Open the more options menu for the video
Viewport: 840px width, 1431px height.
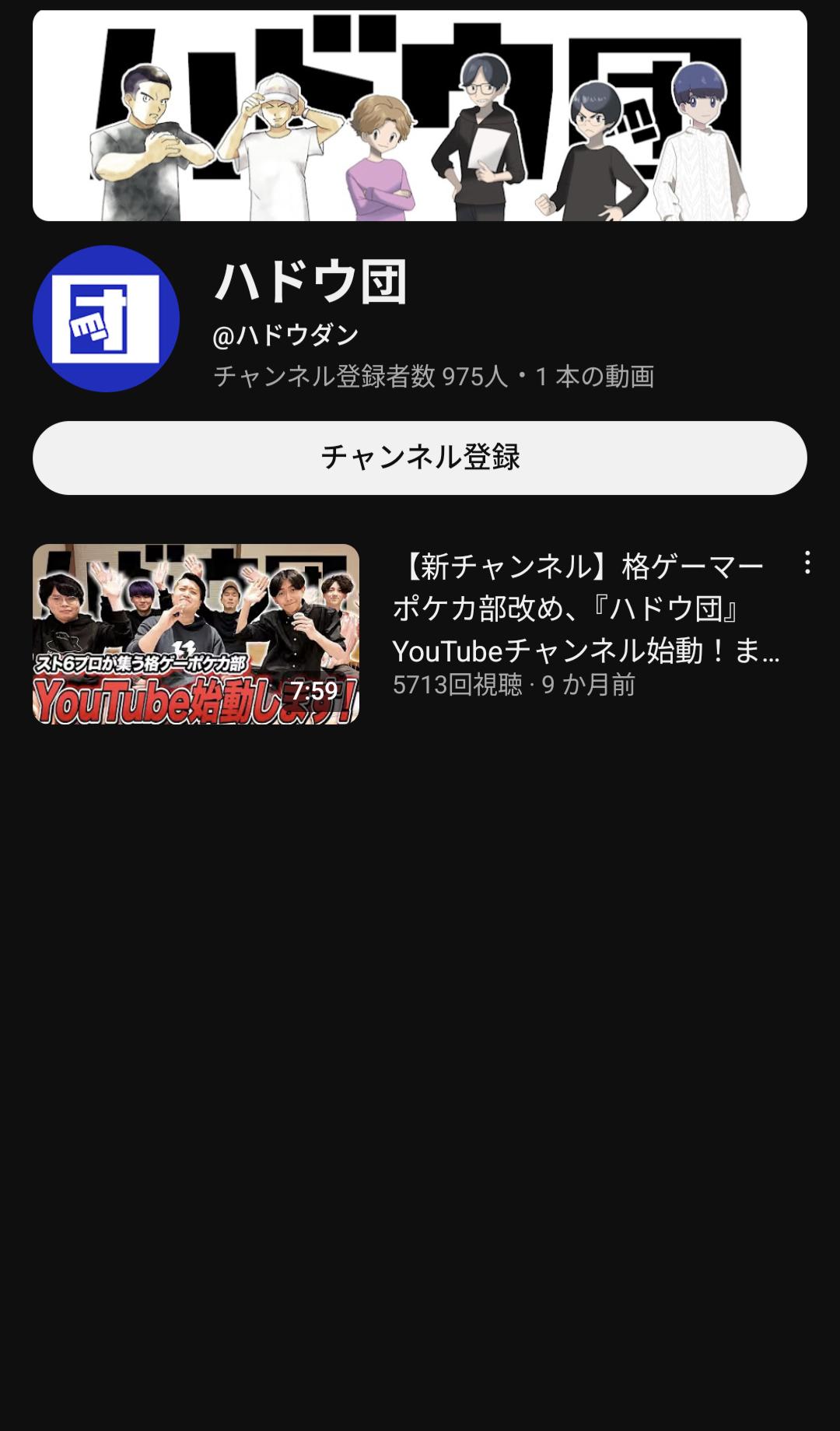pyautogui.click(x=807, y=563)
